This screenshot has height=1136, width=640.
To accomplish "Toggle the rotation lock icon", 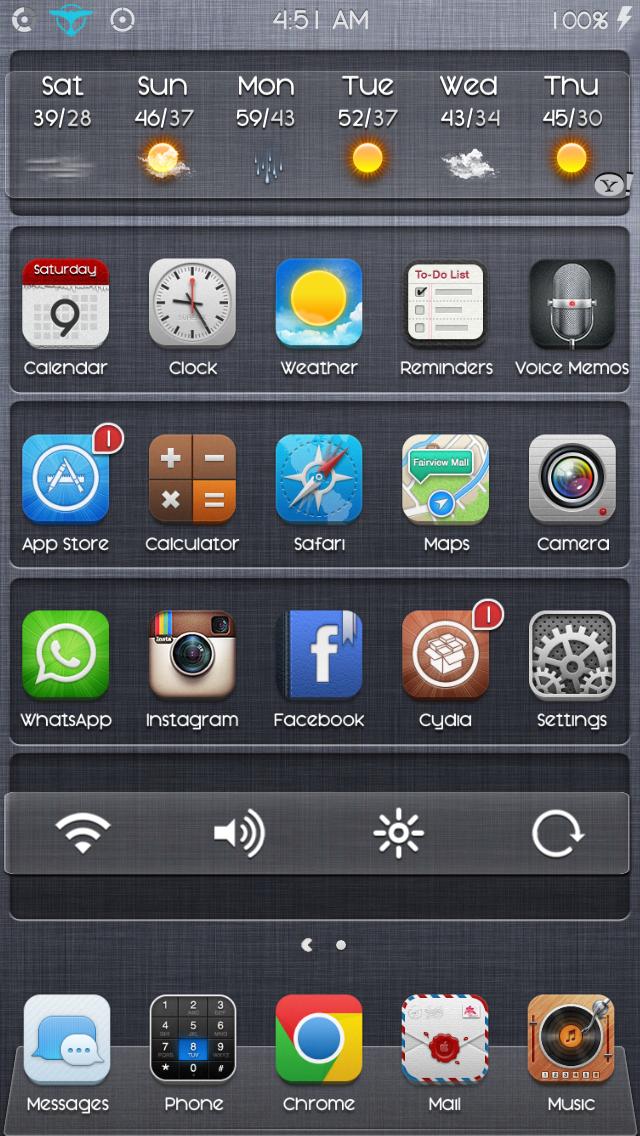I will [x=557, y=833].
